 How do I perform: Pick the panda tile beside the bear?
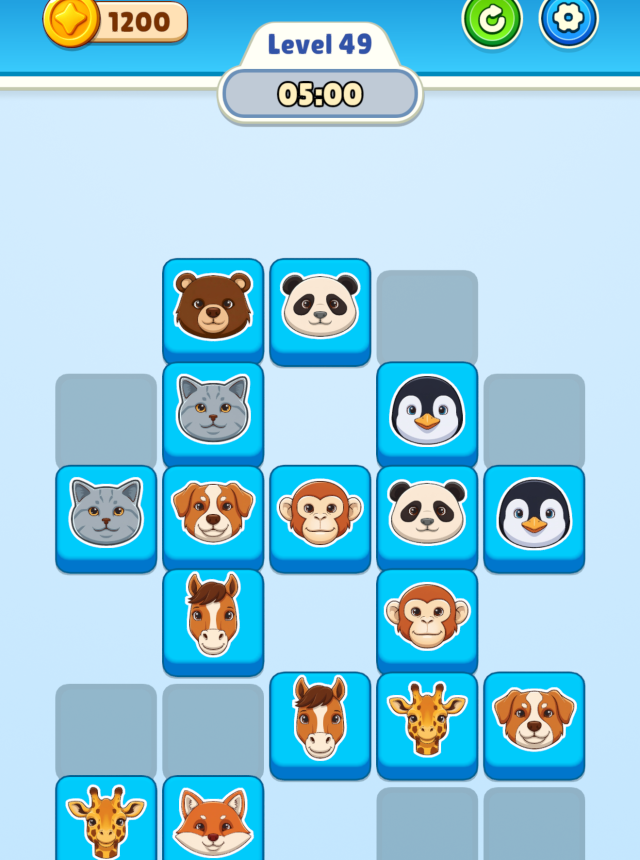pyautogui.click(x=320, y=305)
